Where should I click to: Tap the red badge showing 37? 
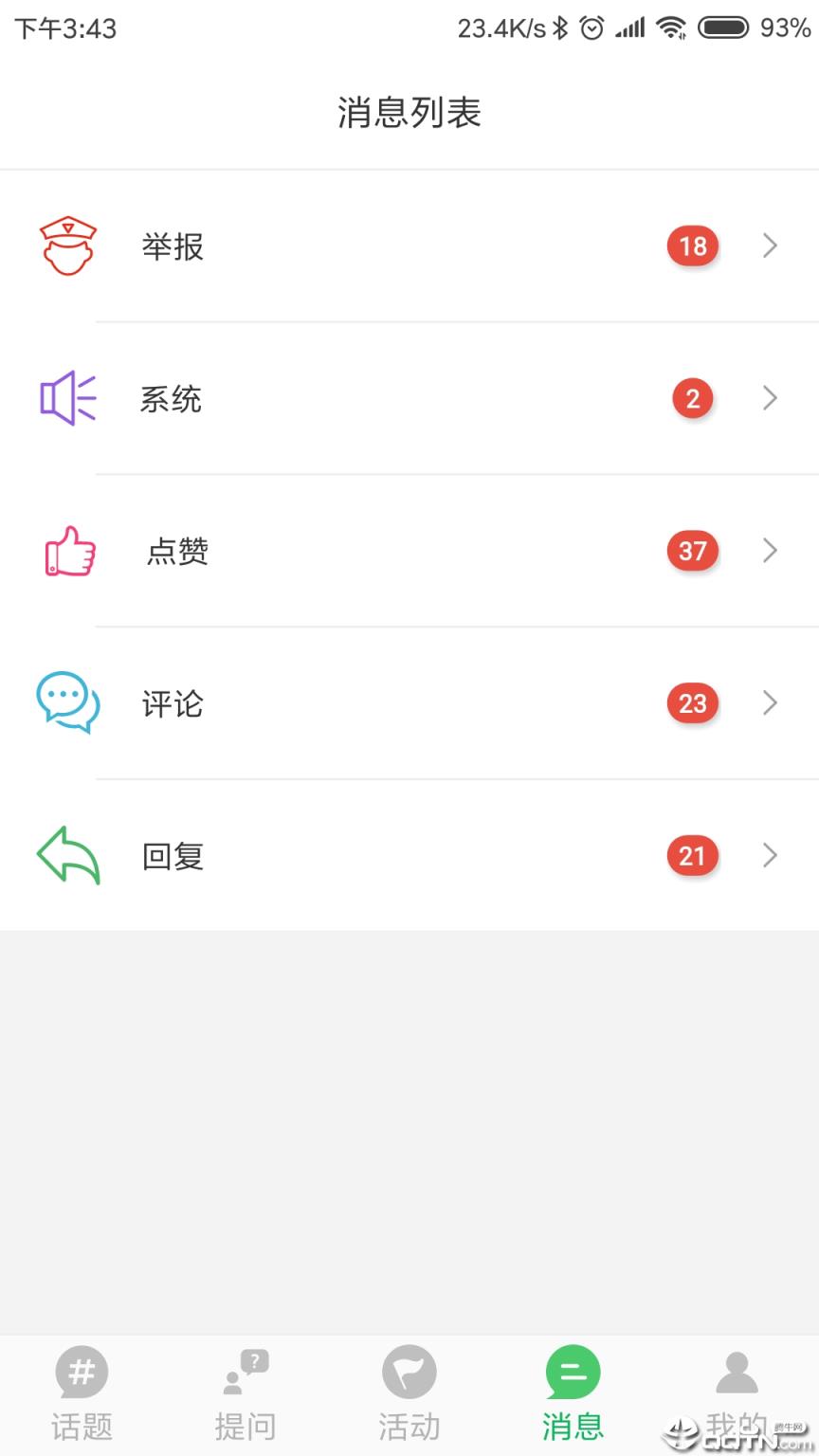pos(693,551)
